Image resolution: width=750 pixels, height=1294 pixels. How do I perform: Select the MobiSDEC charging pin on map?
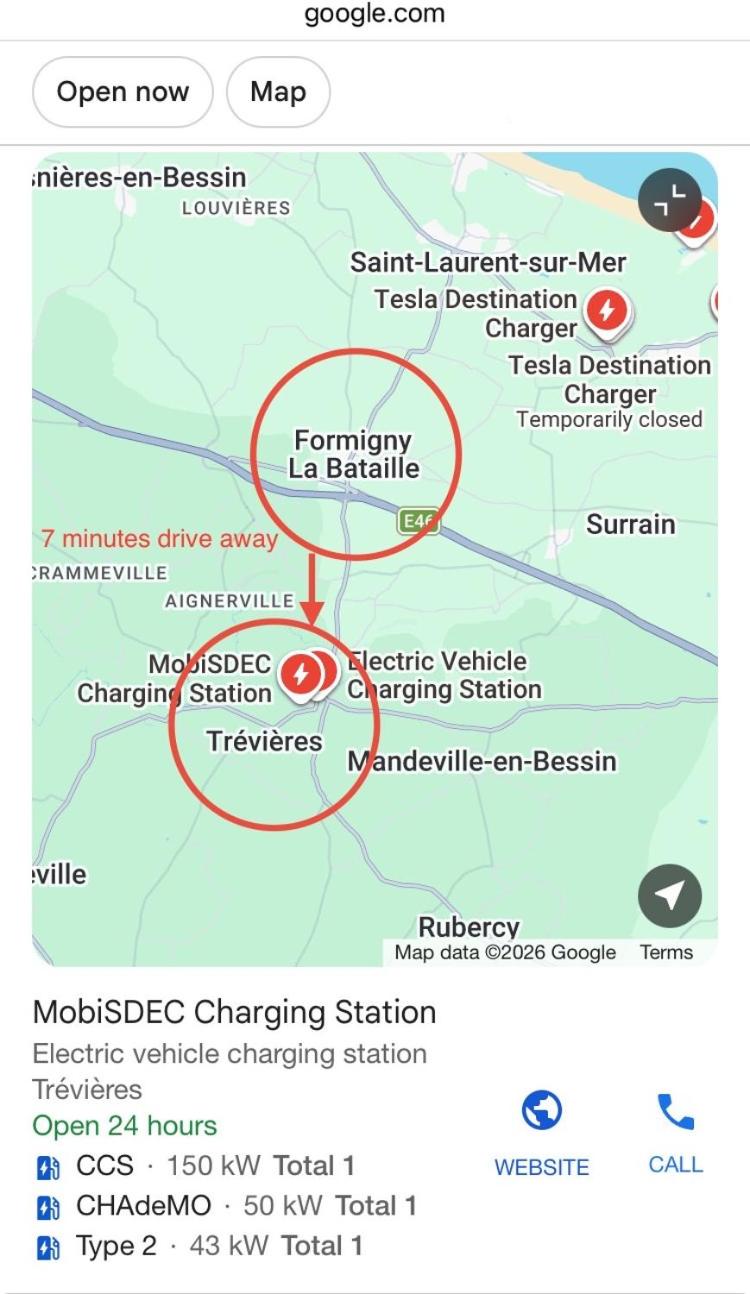(x=300, y=676)
